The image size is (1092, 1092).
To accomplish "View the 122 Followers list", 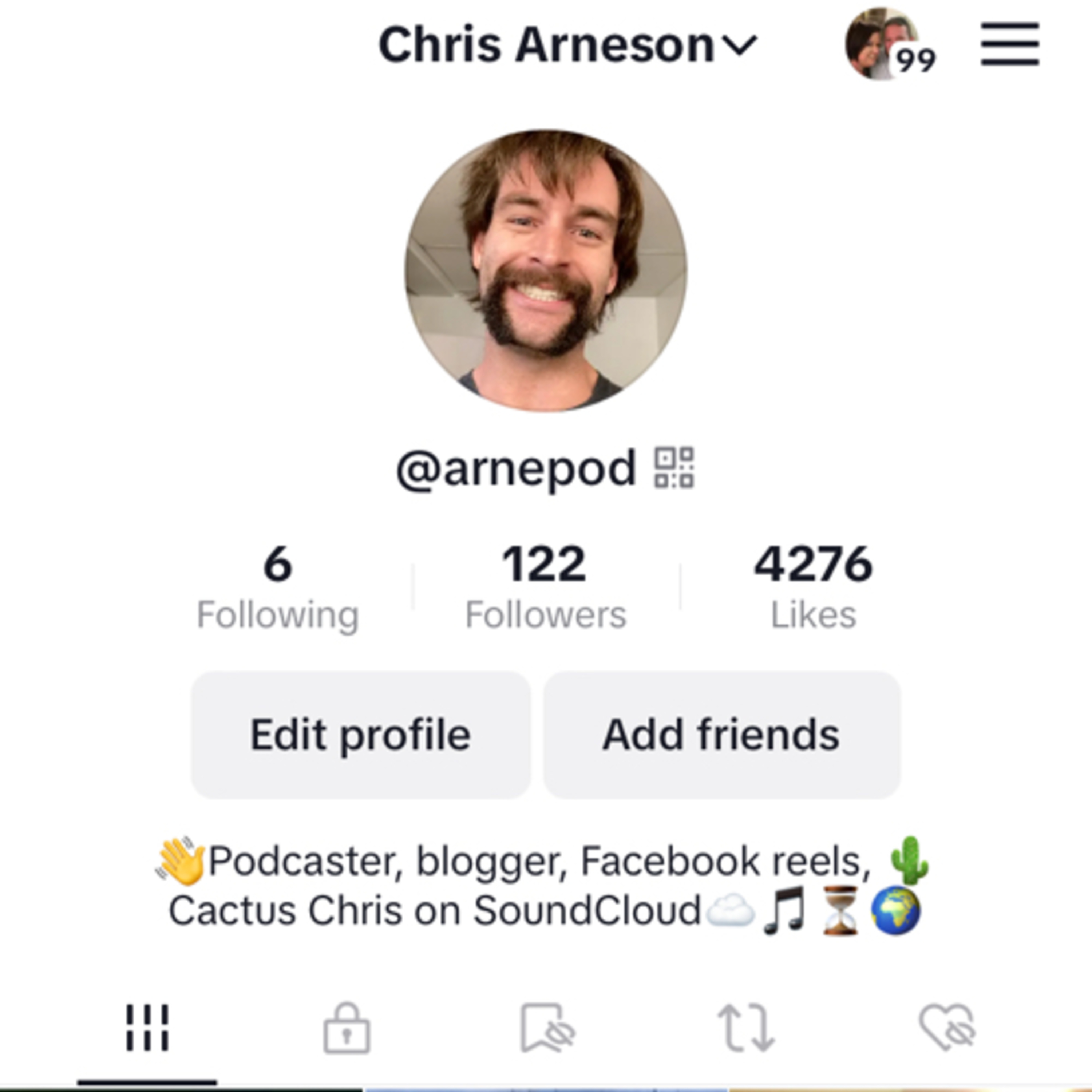I will point(545,586).
